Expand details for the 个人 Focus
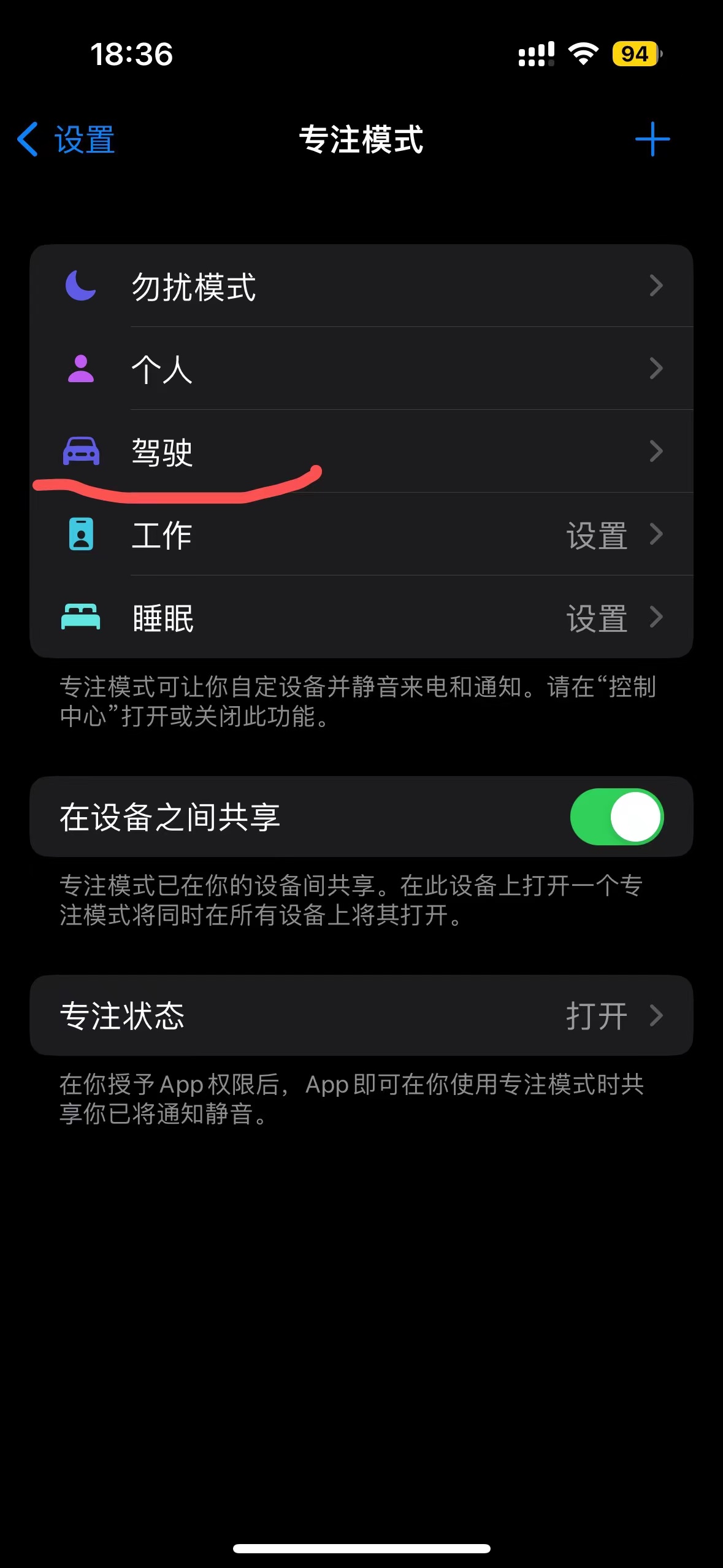723x1568 pixels. click(x=656, y=369)
